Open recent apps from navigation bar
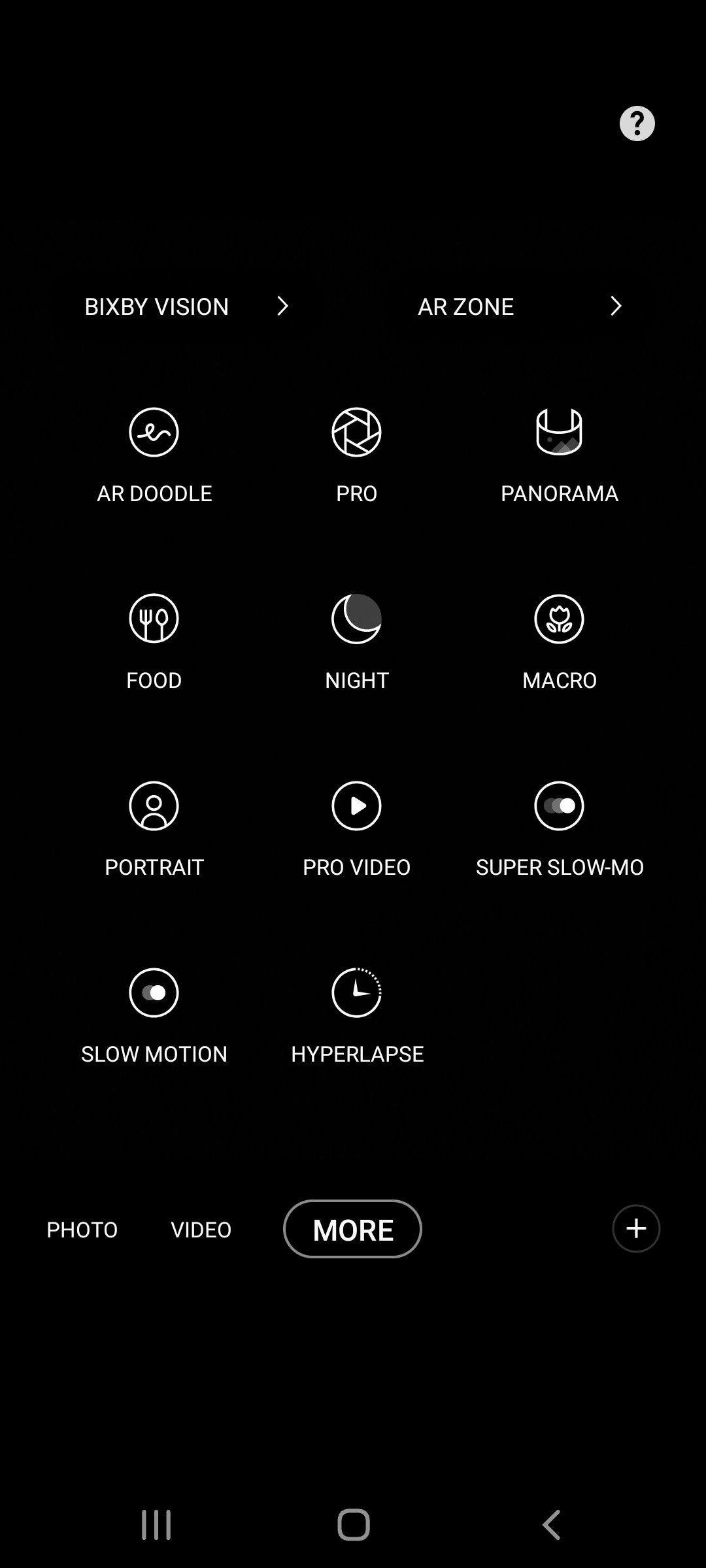 [x=156, y=1525]
